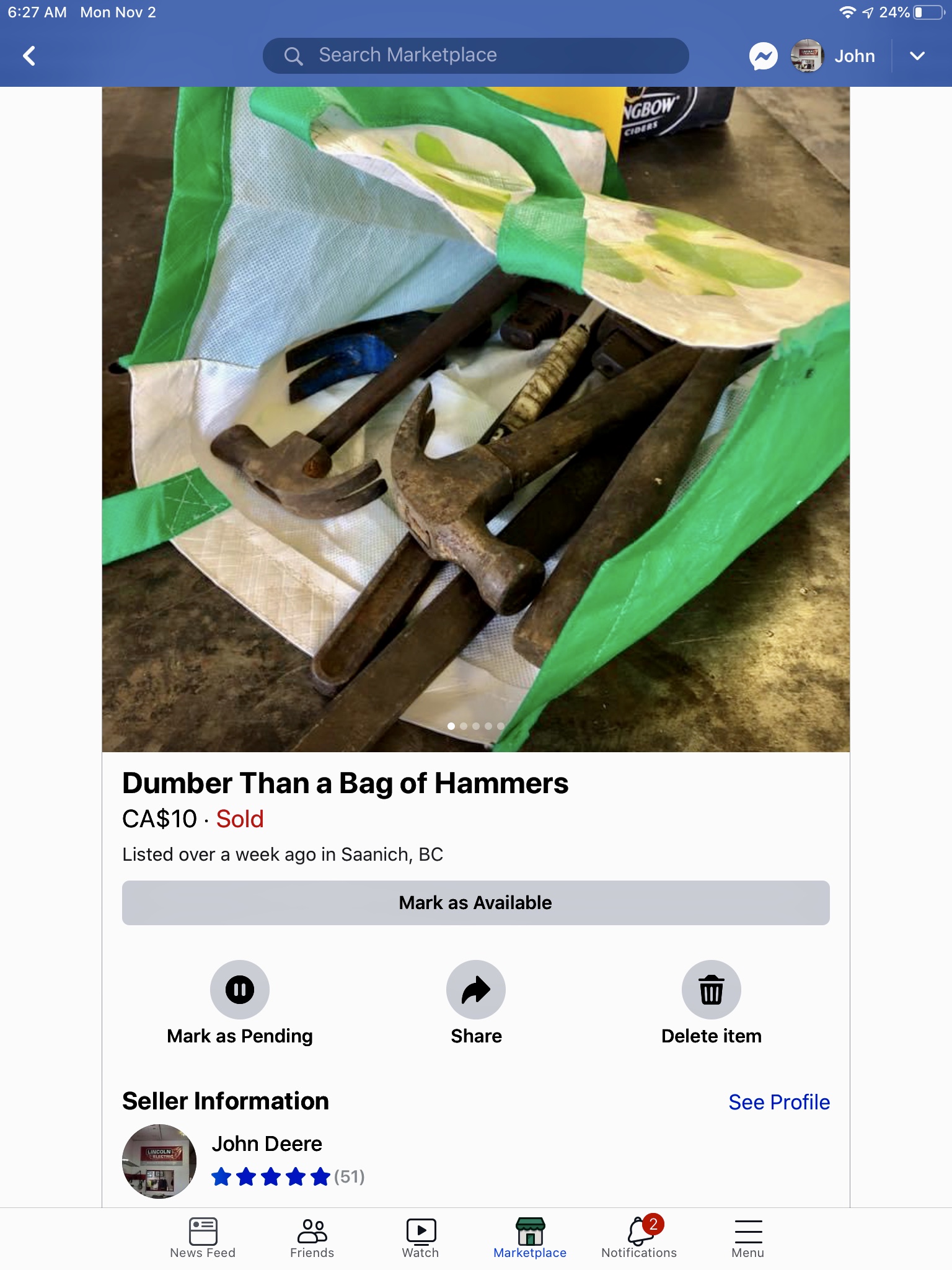This screenshot has width=952, height=1270.
Task: Expand the account dropdown arrow
Action: pos(917,56)
